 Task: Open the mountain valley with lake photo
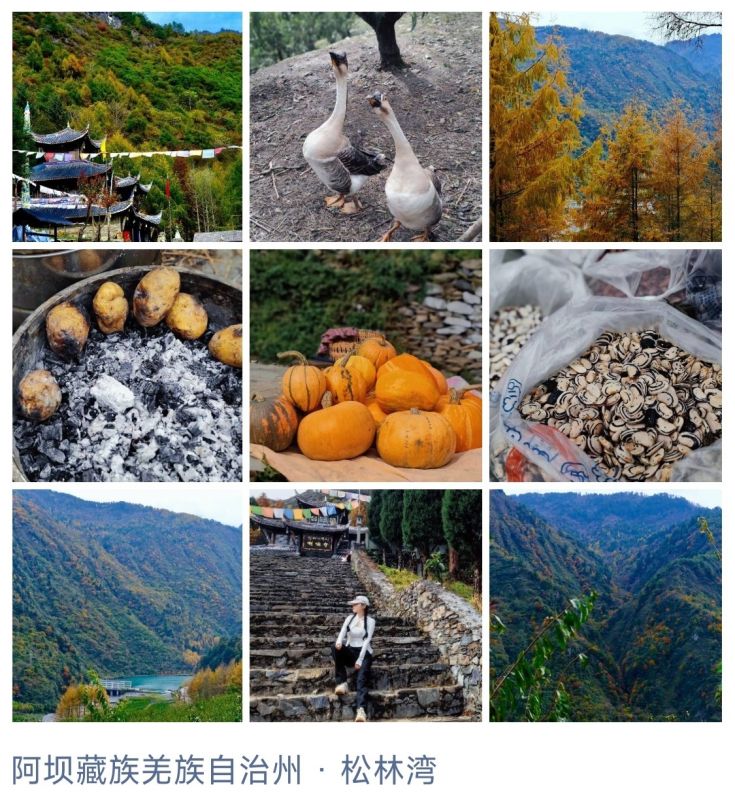(x=127, y=605)
